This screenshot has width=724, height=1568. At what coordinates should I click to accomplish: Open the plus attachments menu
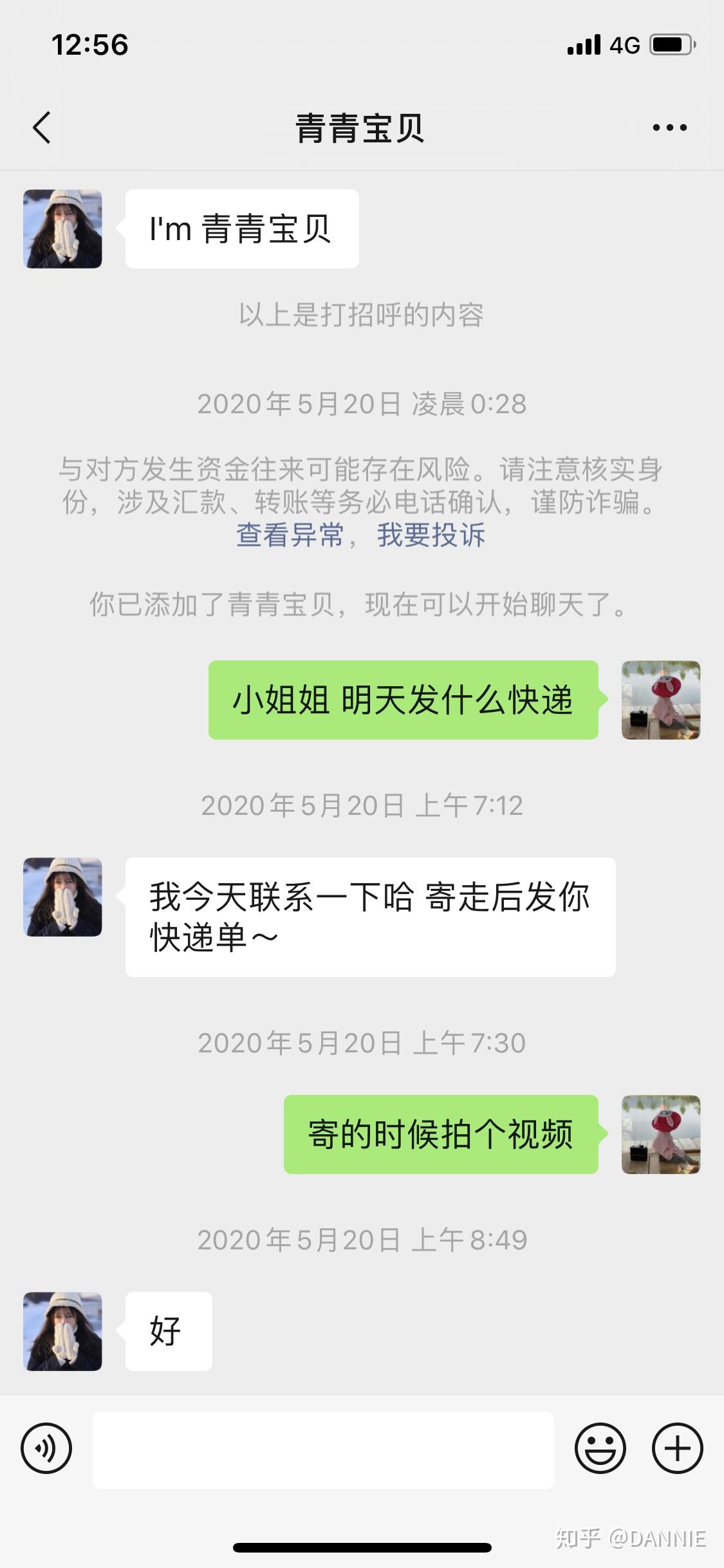(x=677, y=1449)
